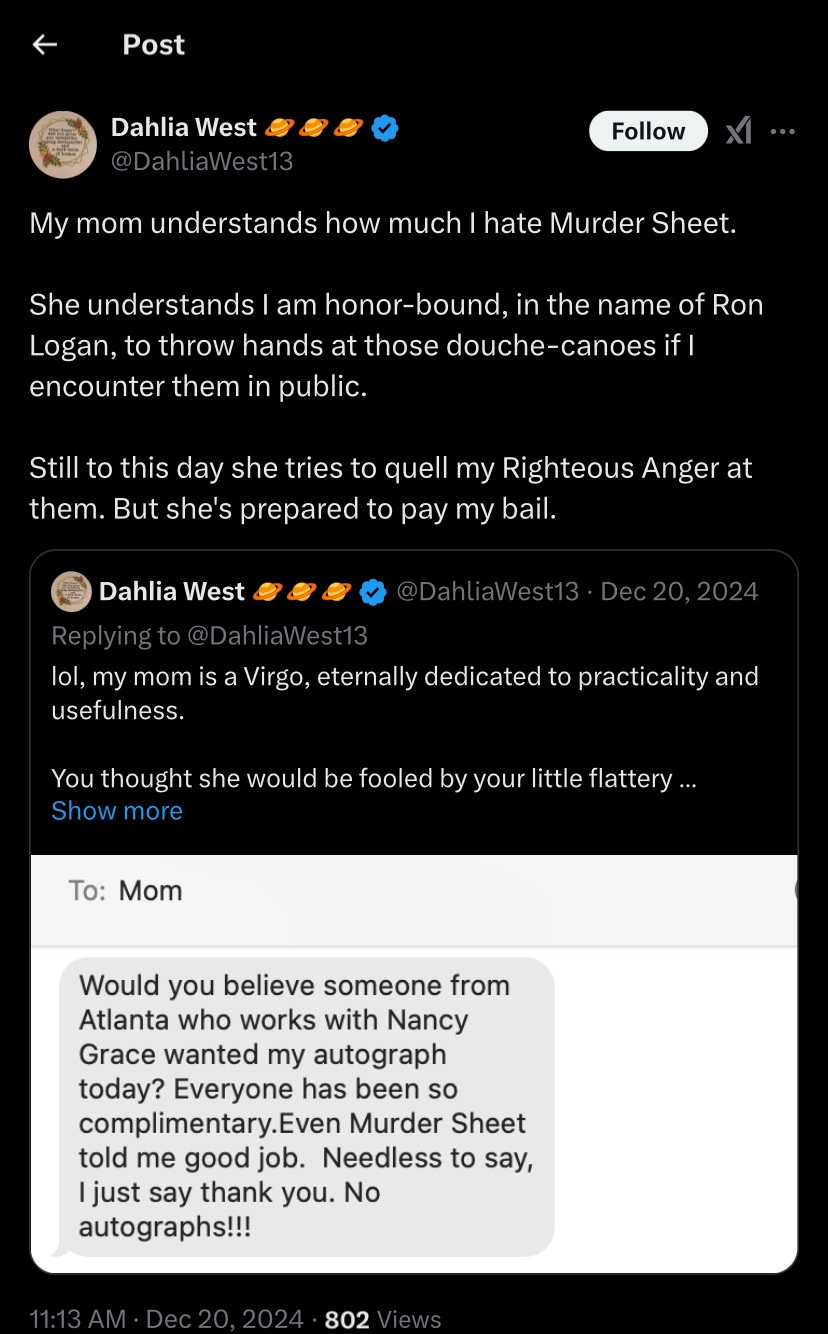Ask Grok about this post via the Grok icon
Viewport: 828px width, 1334px height.
[738, 131]
